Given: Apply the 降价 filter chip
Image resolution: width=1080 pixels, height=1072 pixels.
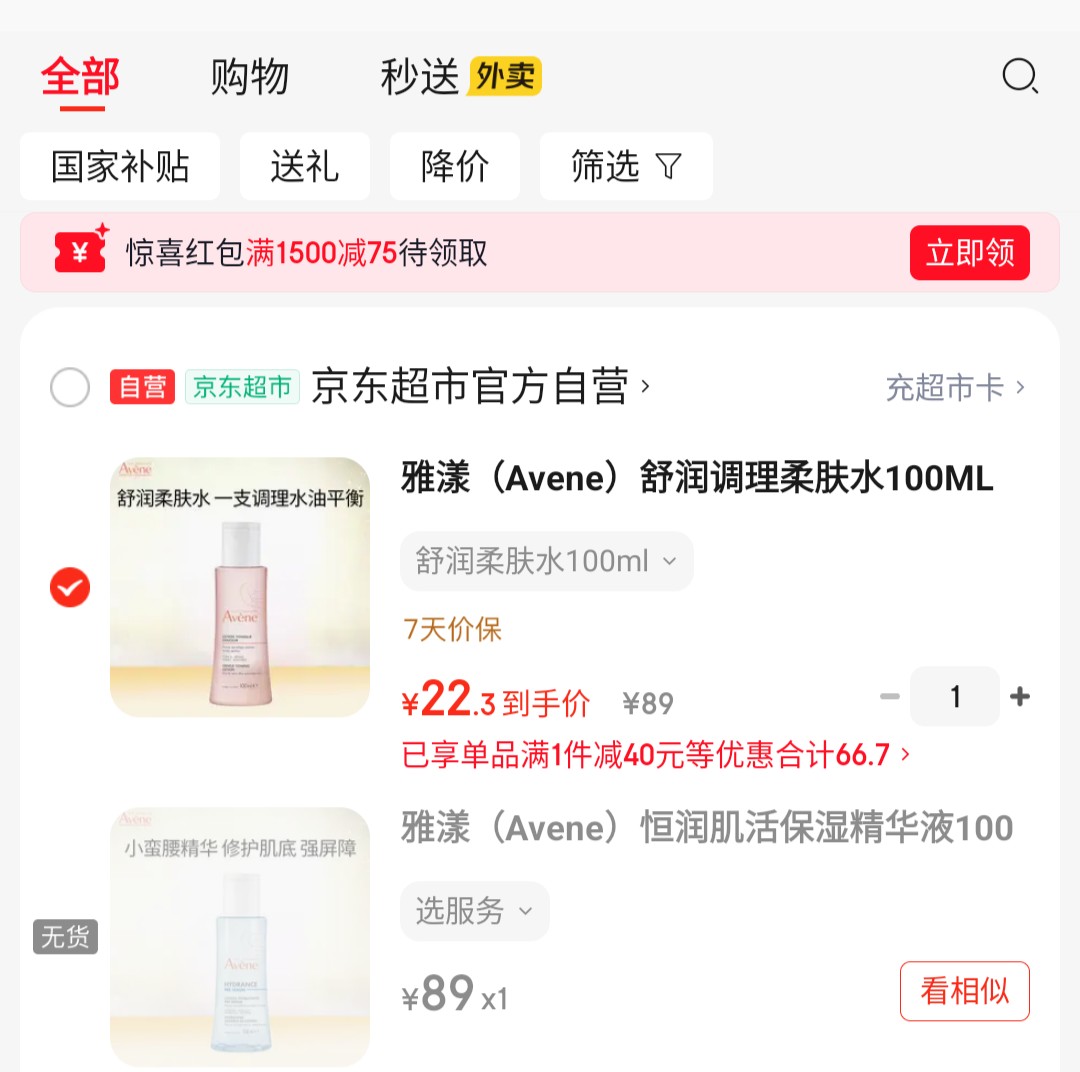Looking at the screenshot, I should coord(455,166).
